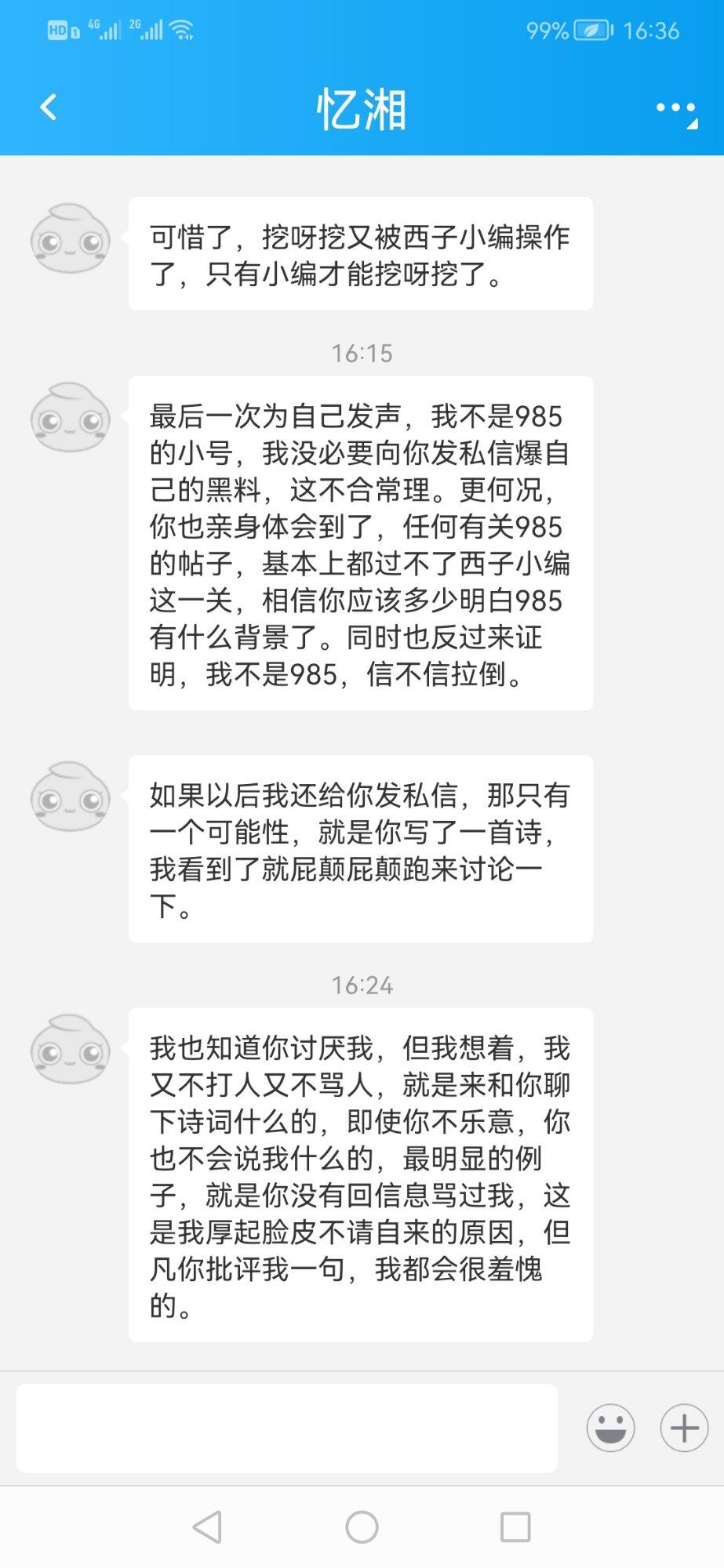Image resolution: width=724 pixels, height=1568 pixels.
Task: Open the emoji picker
Action: point(610,1428)
